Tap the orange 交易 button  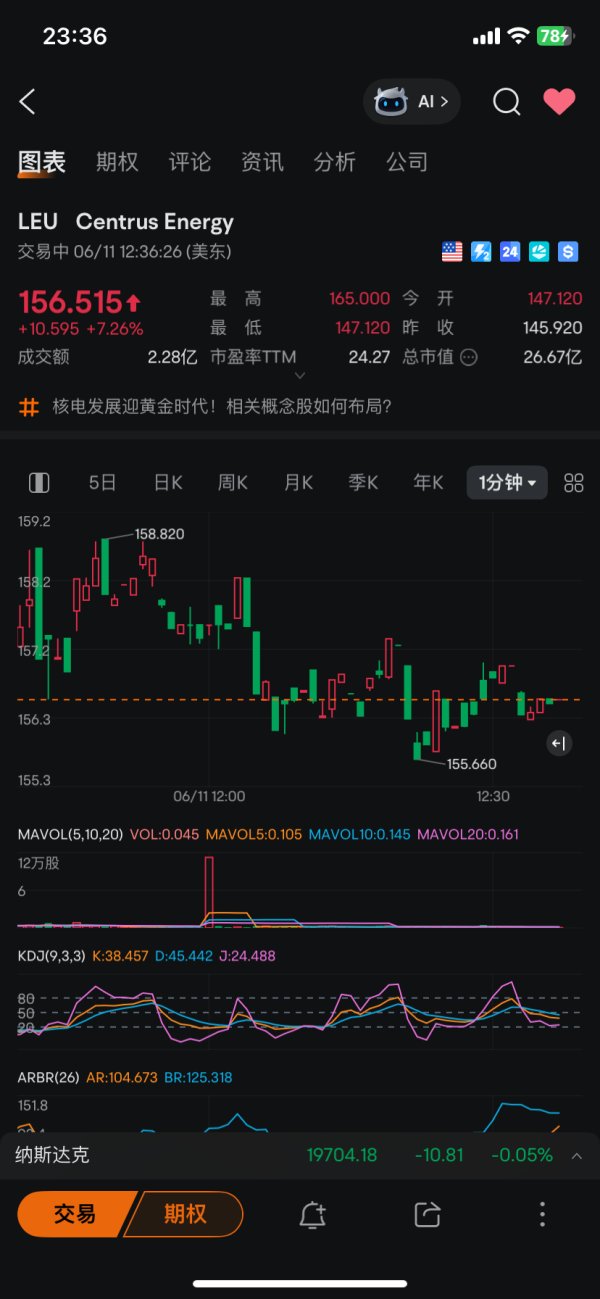pyautogui.click(x=75, y=1214)
